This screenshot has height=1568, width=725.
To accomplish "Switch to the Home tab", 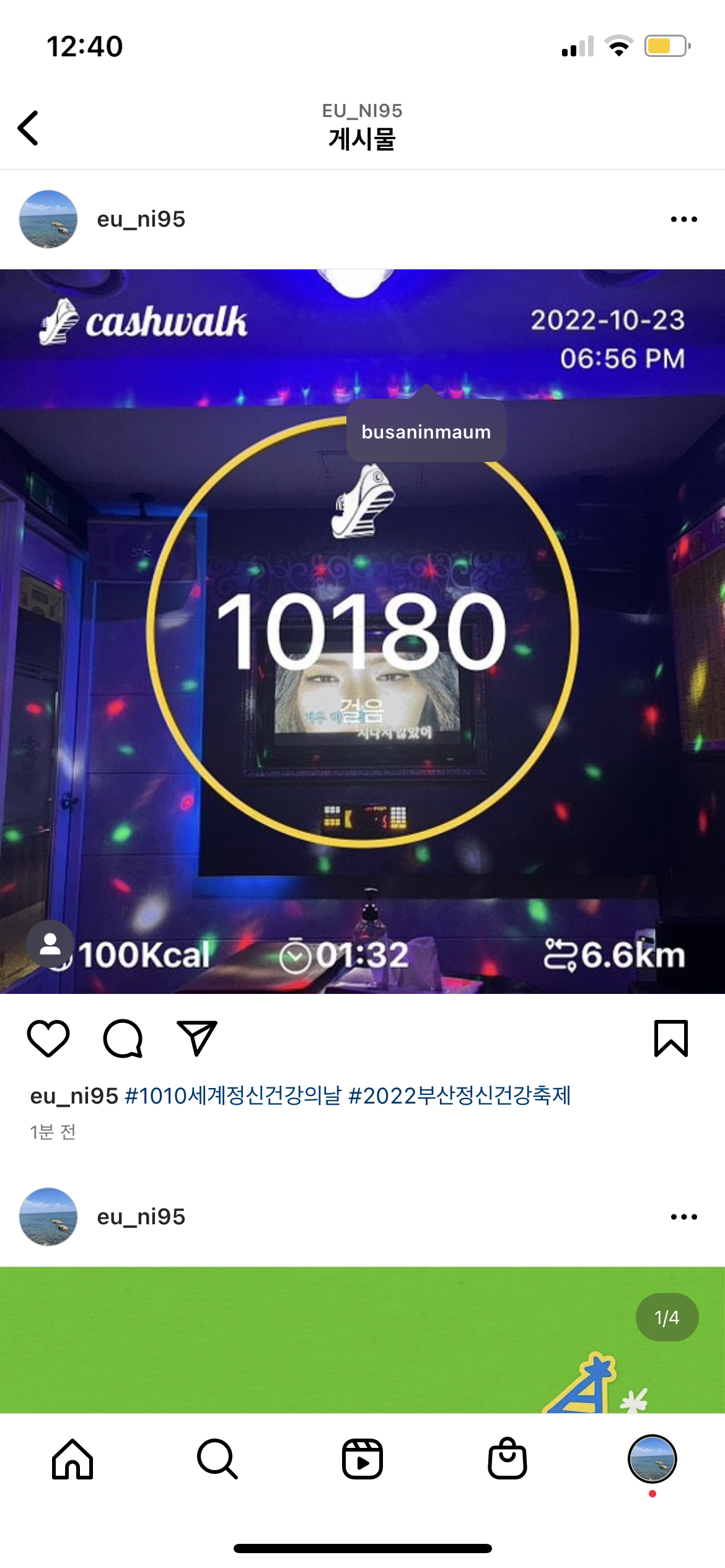I will [x=72, y=1459].
